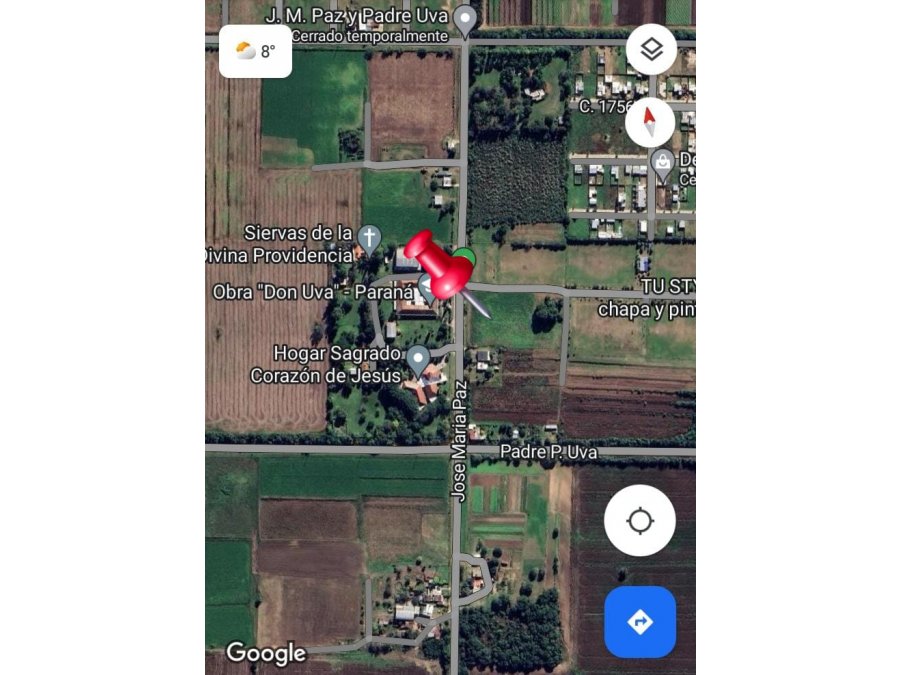Select the Siervas de la Divina Providencia marker

click(x=369, y=238)
